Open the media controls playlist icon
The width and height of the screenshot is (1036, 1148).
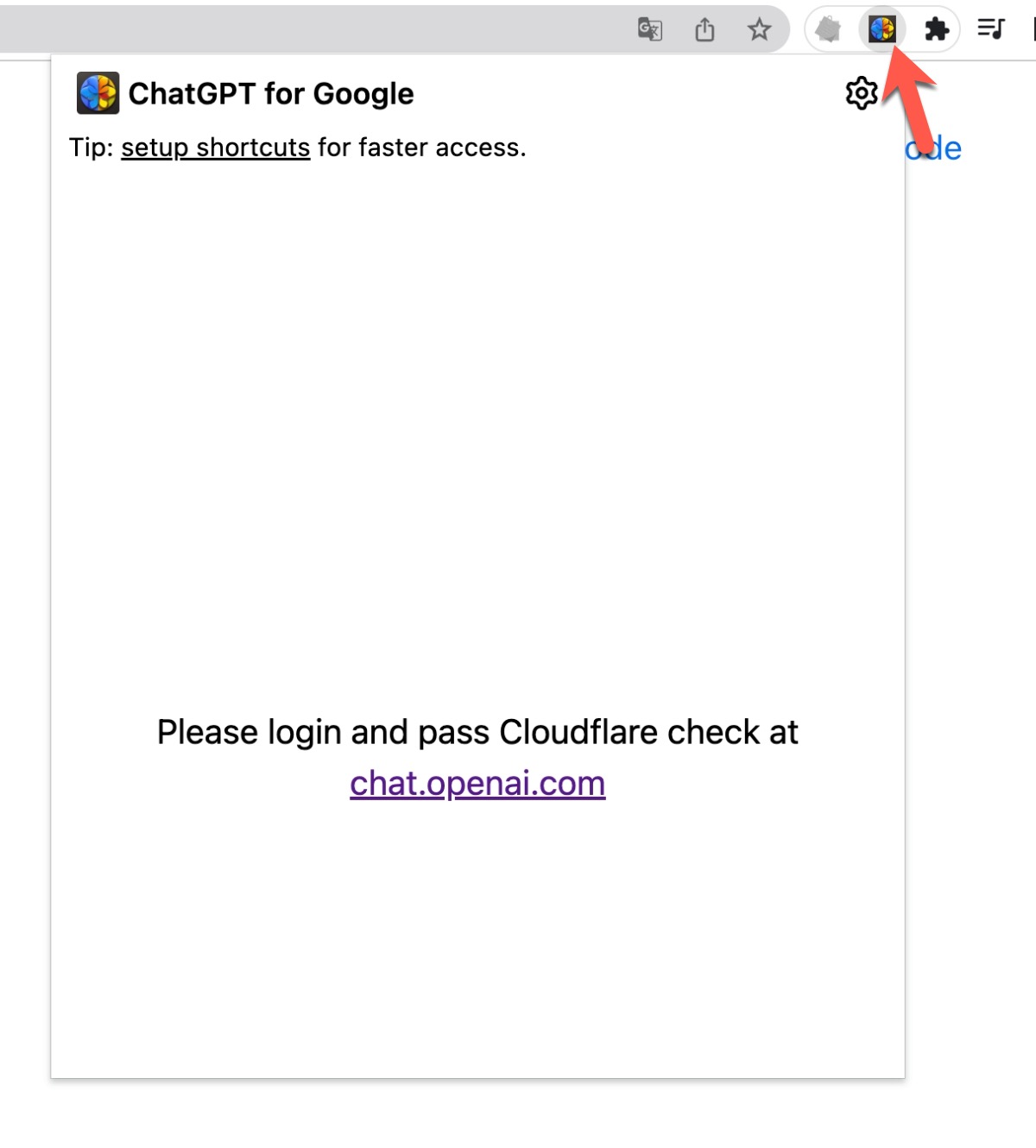coord(991,29)
